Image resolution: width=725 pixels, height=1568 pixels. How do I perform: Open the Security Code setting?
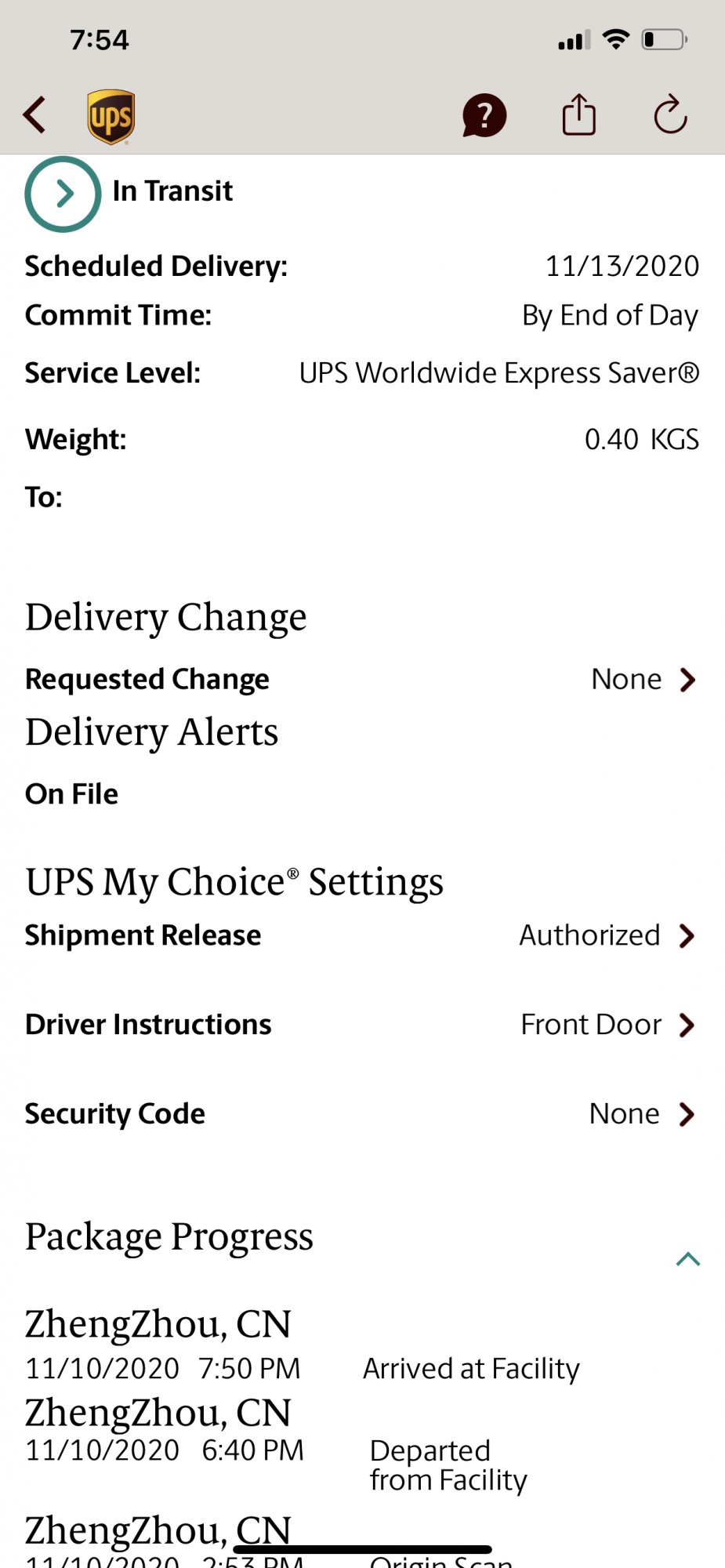tap(361, 1114)
